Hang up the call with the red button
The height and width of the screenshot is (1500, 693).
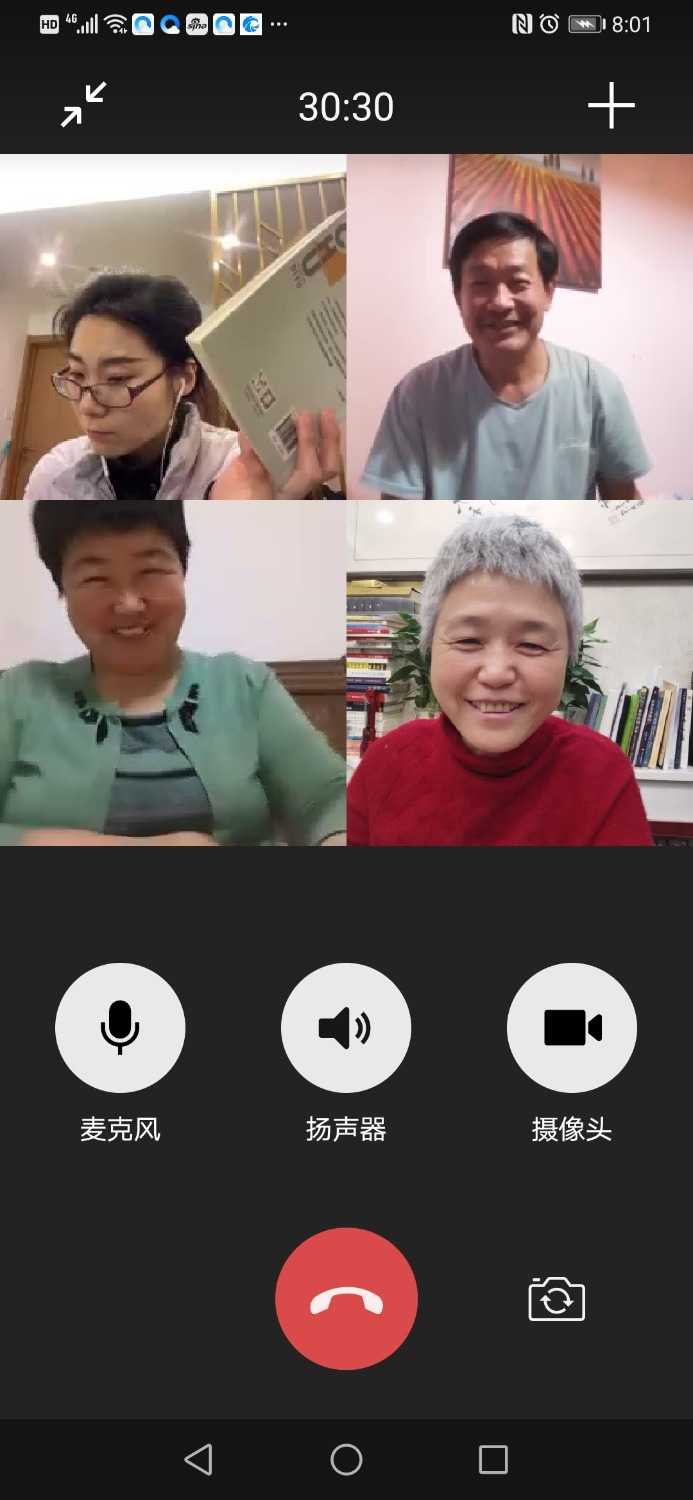(x=346, y=1299)
